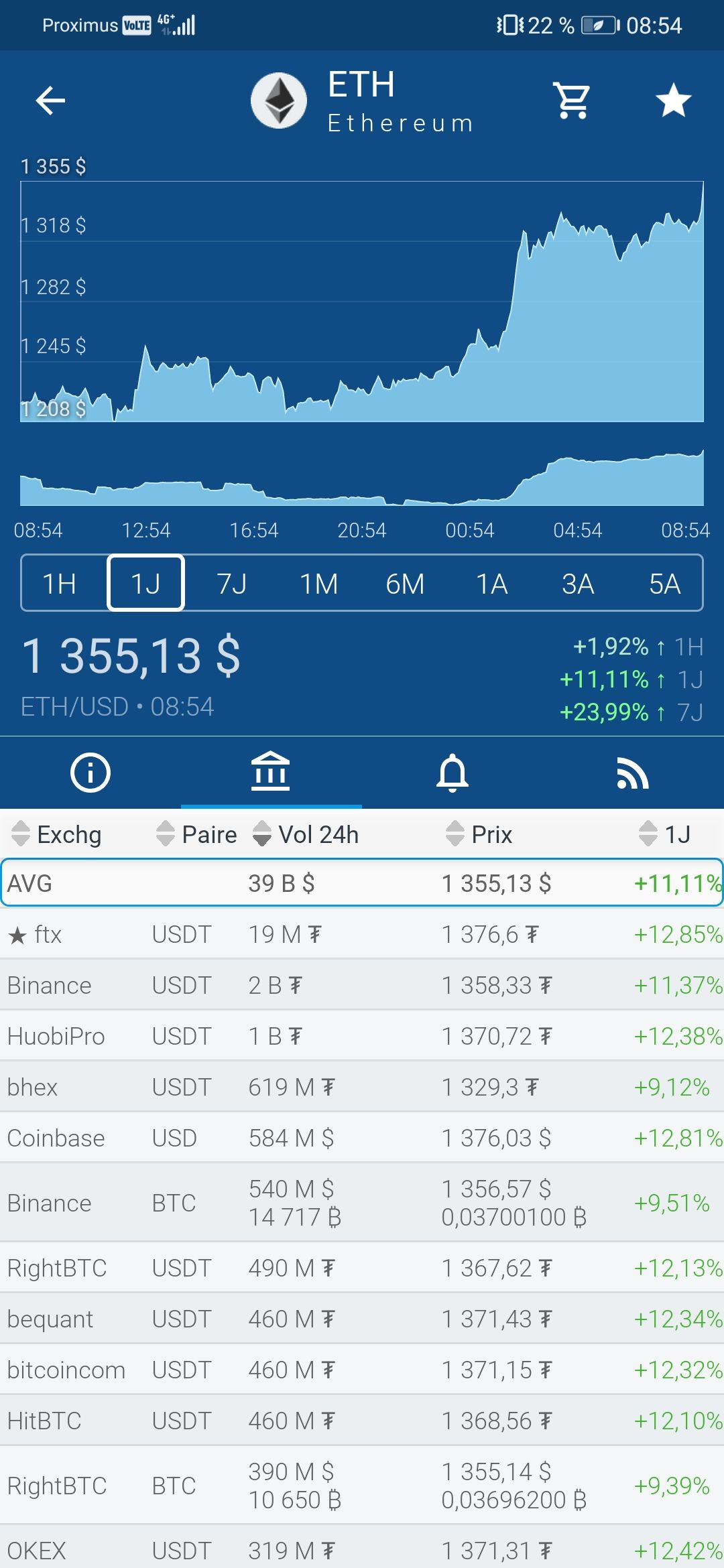Go back using the arrow icon
724x1568 pixels.
(x=50, y=101)
